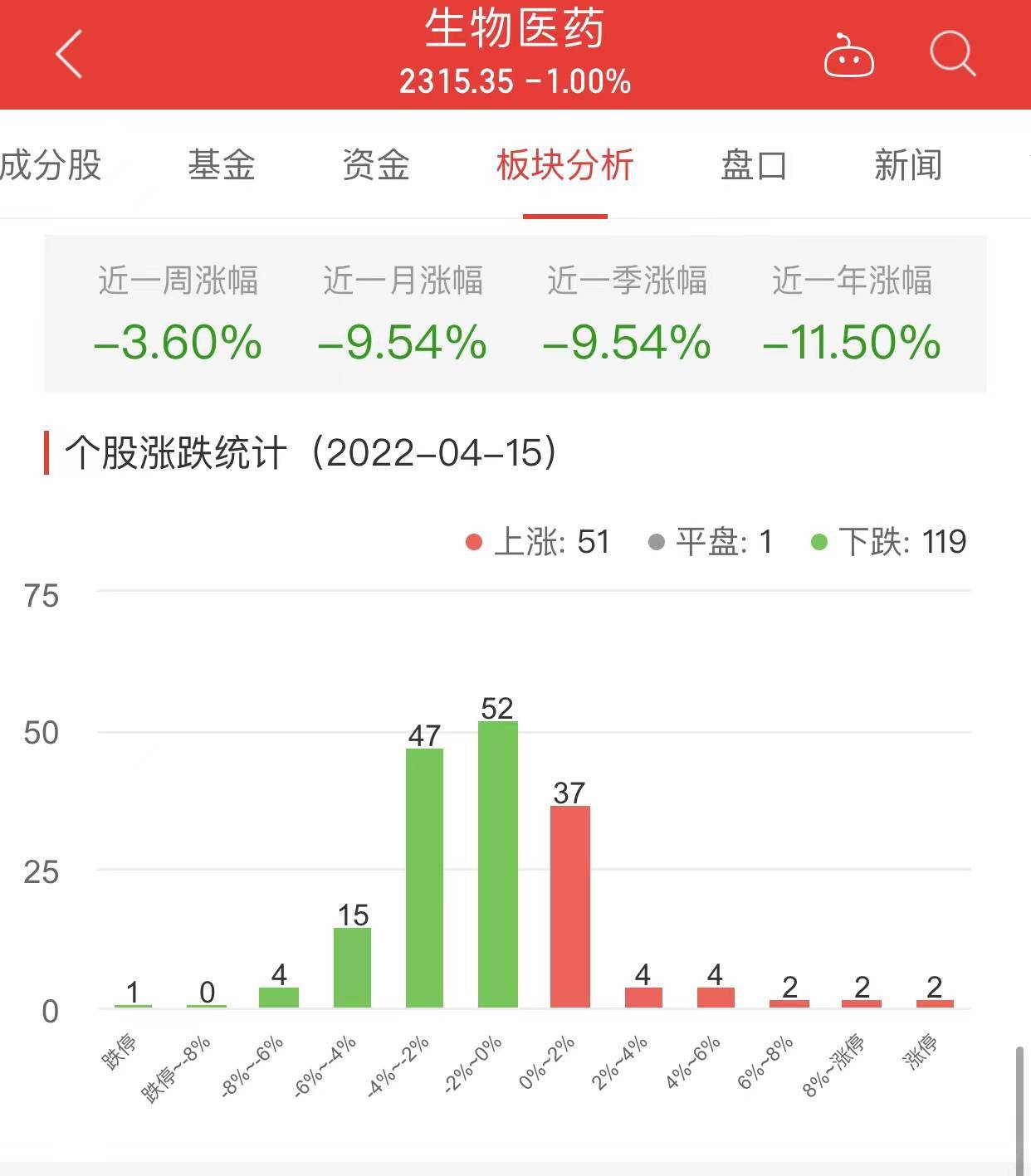
Task: Tap the red dot legend marker for 上涨
Action: pyautogui.click(x=473, y=541)
